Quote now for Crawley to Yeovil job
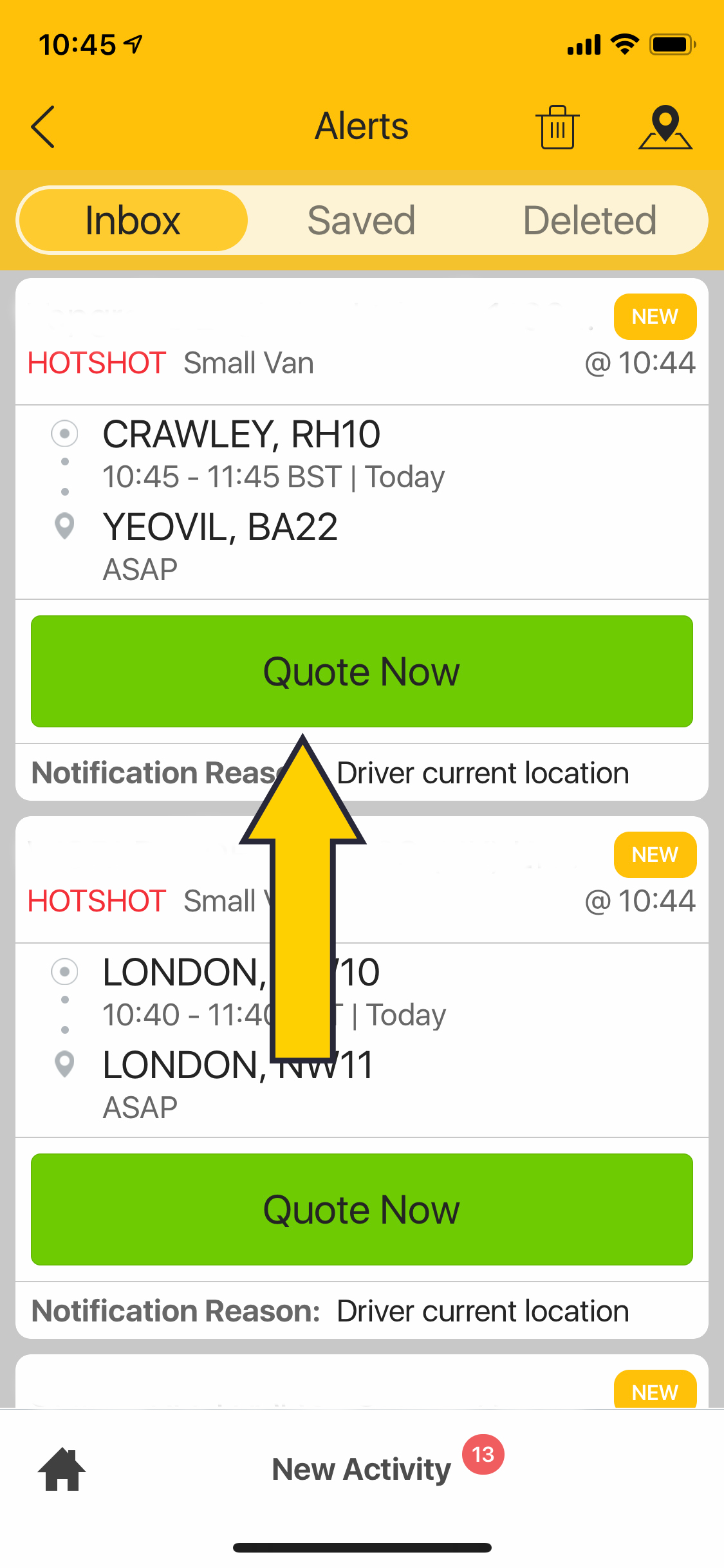Viewport: 724px width, 1568px height. click(362, 671)
